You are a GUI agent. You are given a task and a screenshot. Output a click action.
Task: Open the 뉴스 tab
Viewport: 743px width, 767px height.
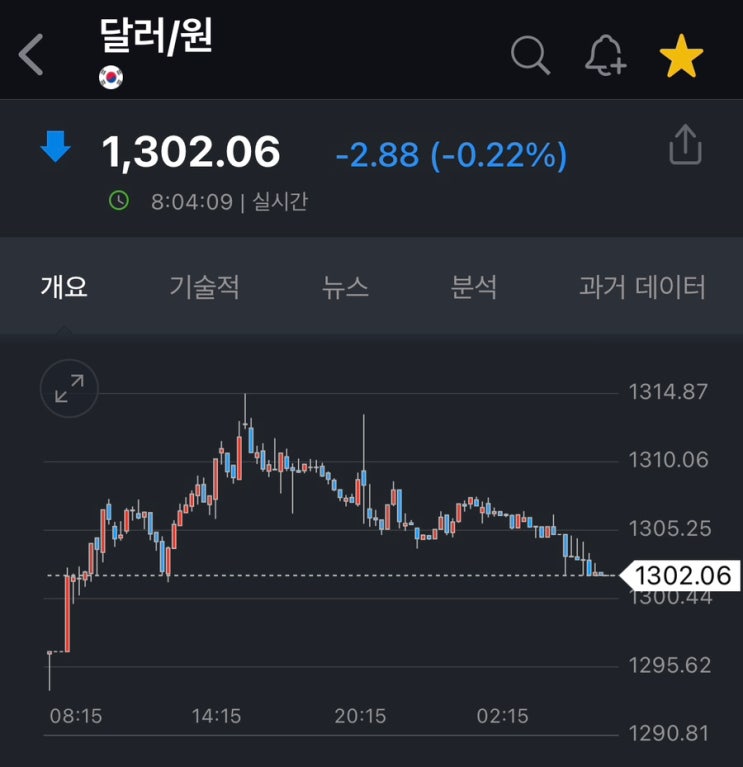point(345,287)
